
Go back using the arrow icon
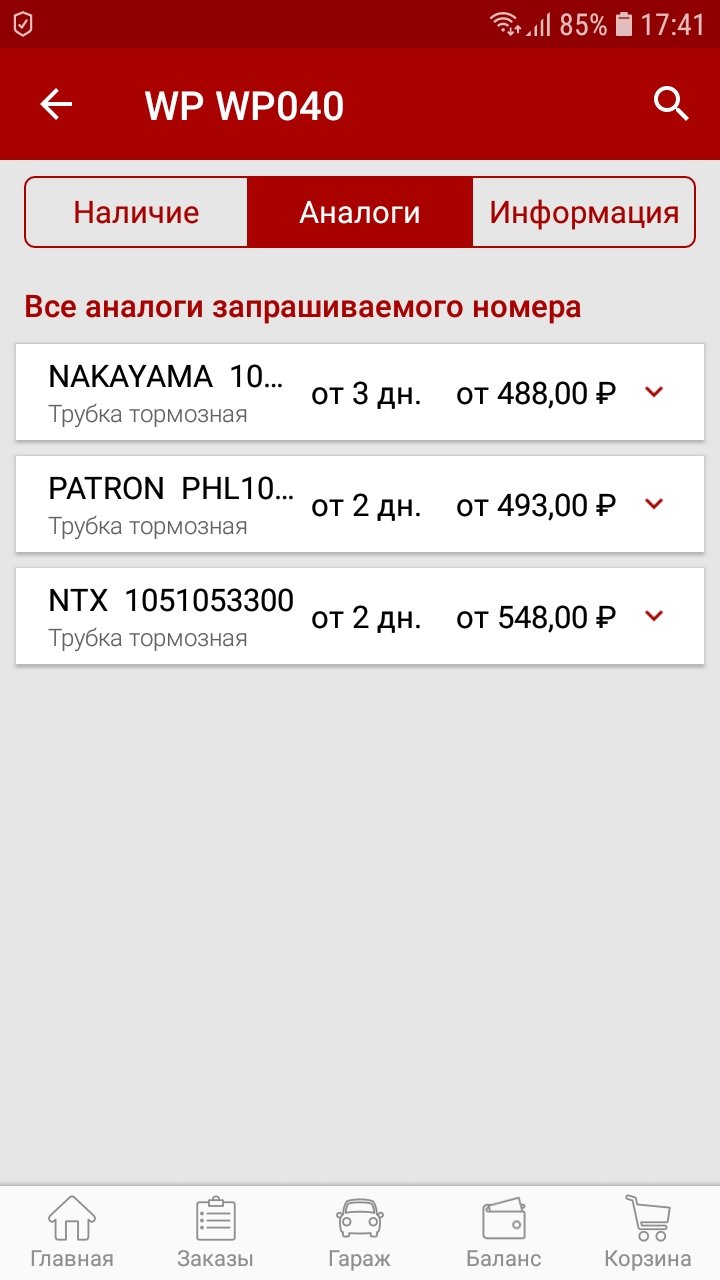(x=56, y=104)
